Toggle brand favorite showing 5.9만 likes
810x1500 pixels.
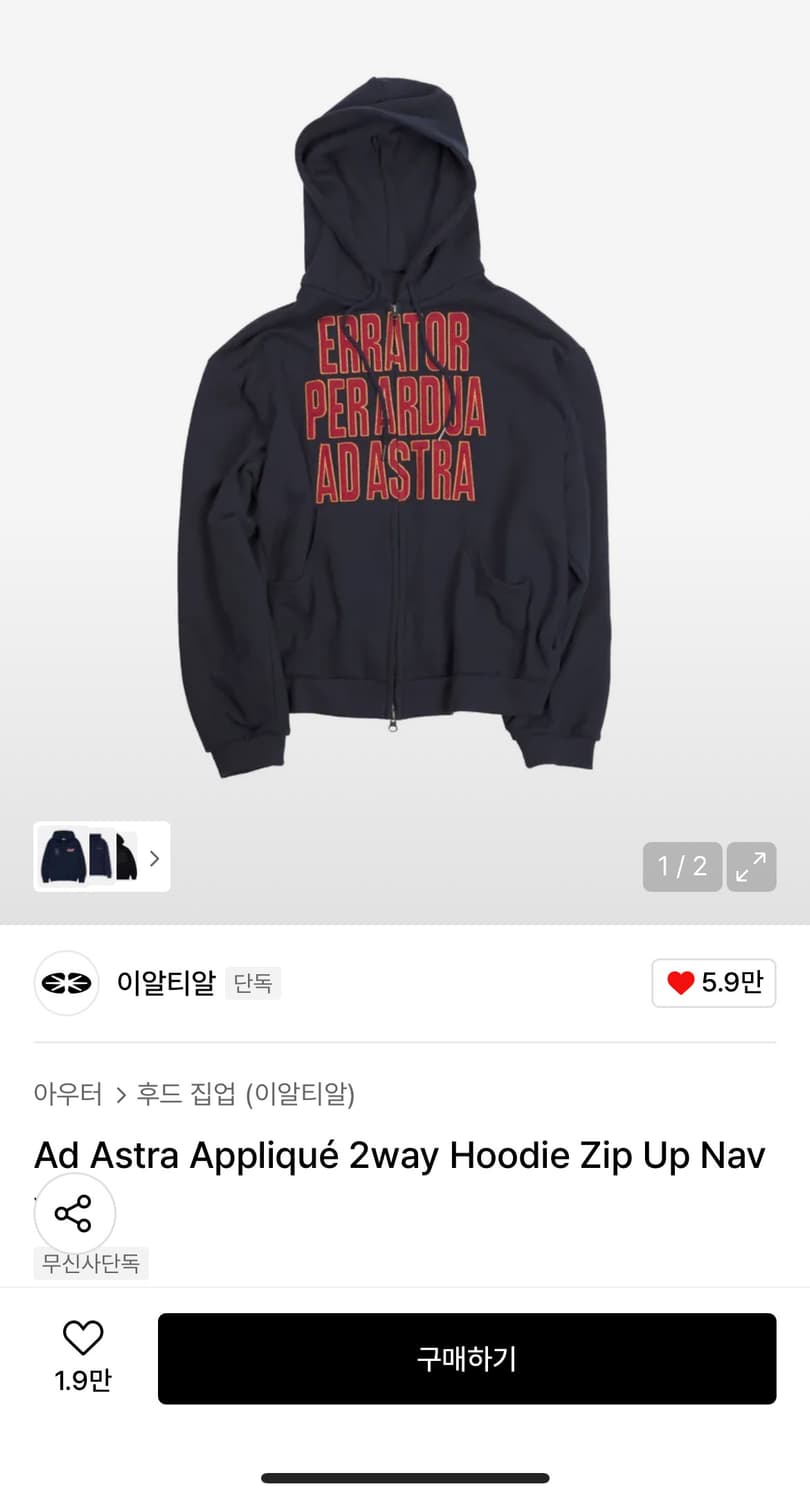pos(714,983)
